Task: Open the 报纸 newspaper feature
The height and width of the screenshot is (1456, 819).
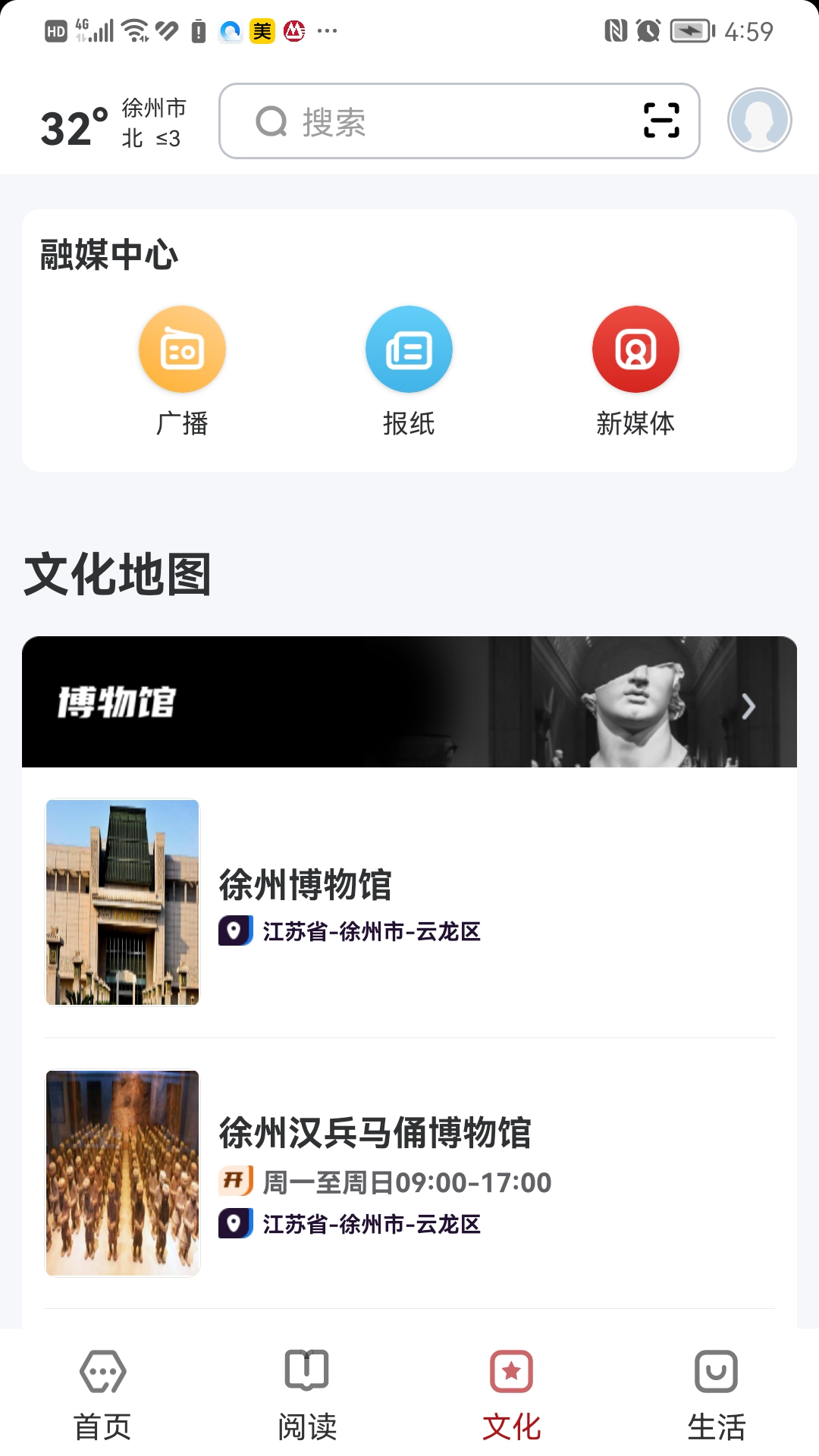Action: pos(409,349)
